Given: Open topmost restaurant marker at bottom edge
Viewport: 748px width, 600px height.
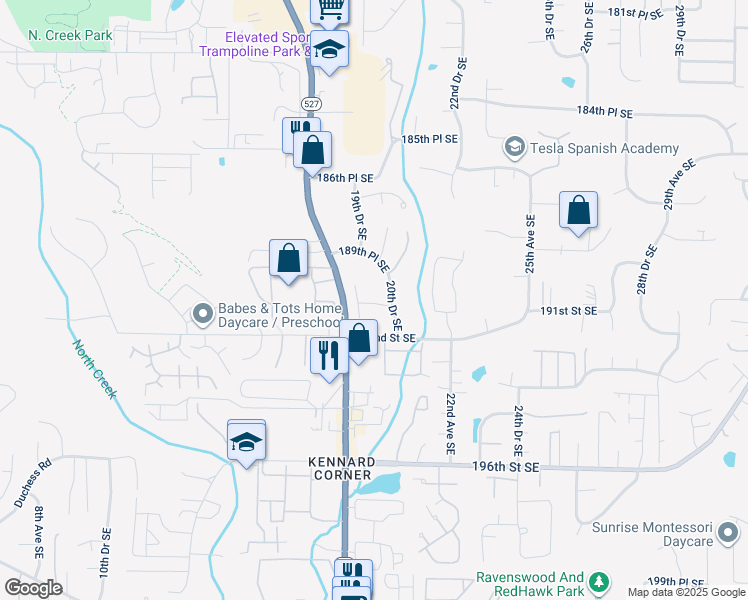Looking at the screenshot, I should coord(353,569).
